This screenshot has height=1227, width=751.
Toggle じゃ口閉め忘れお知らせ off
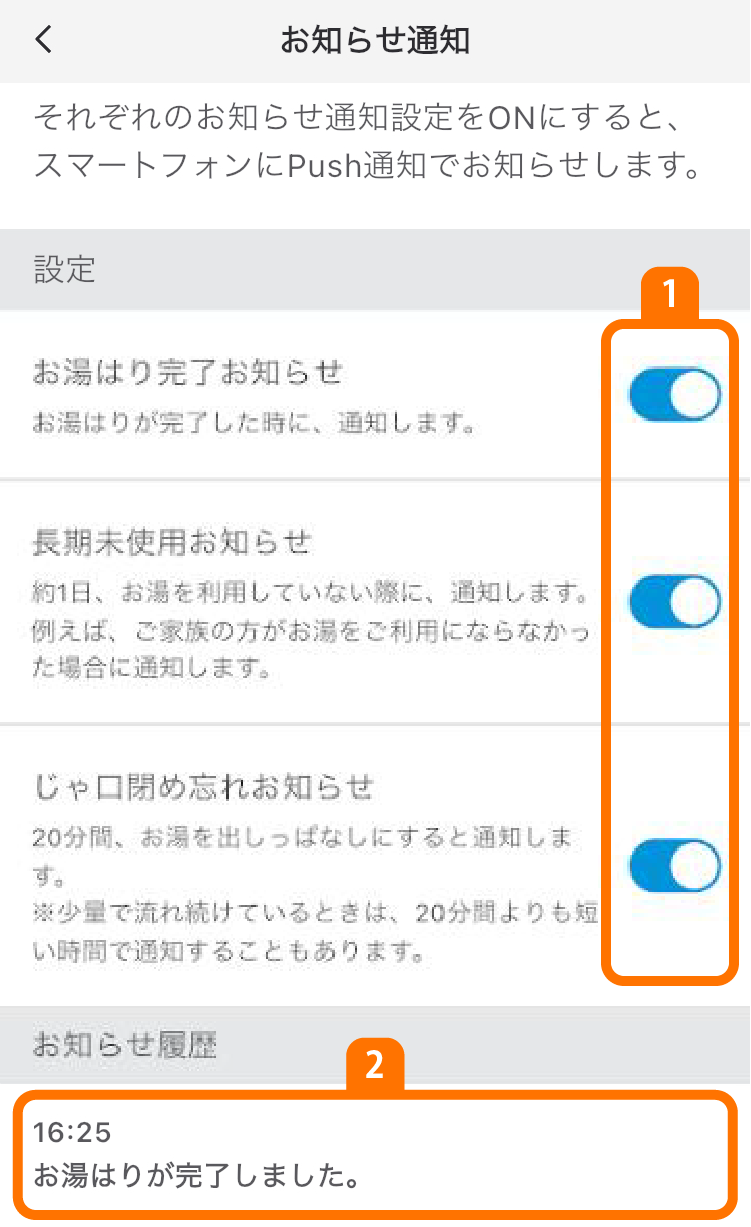coord(674,865)
